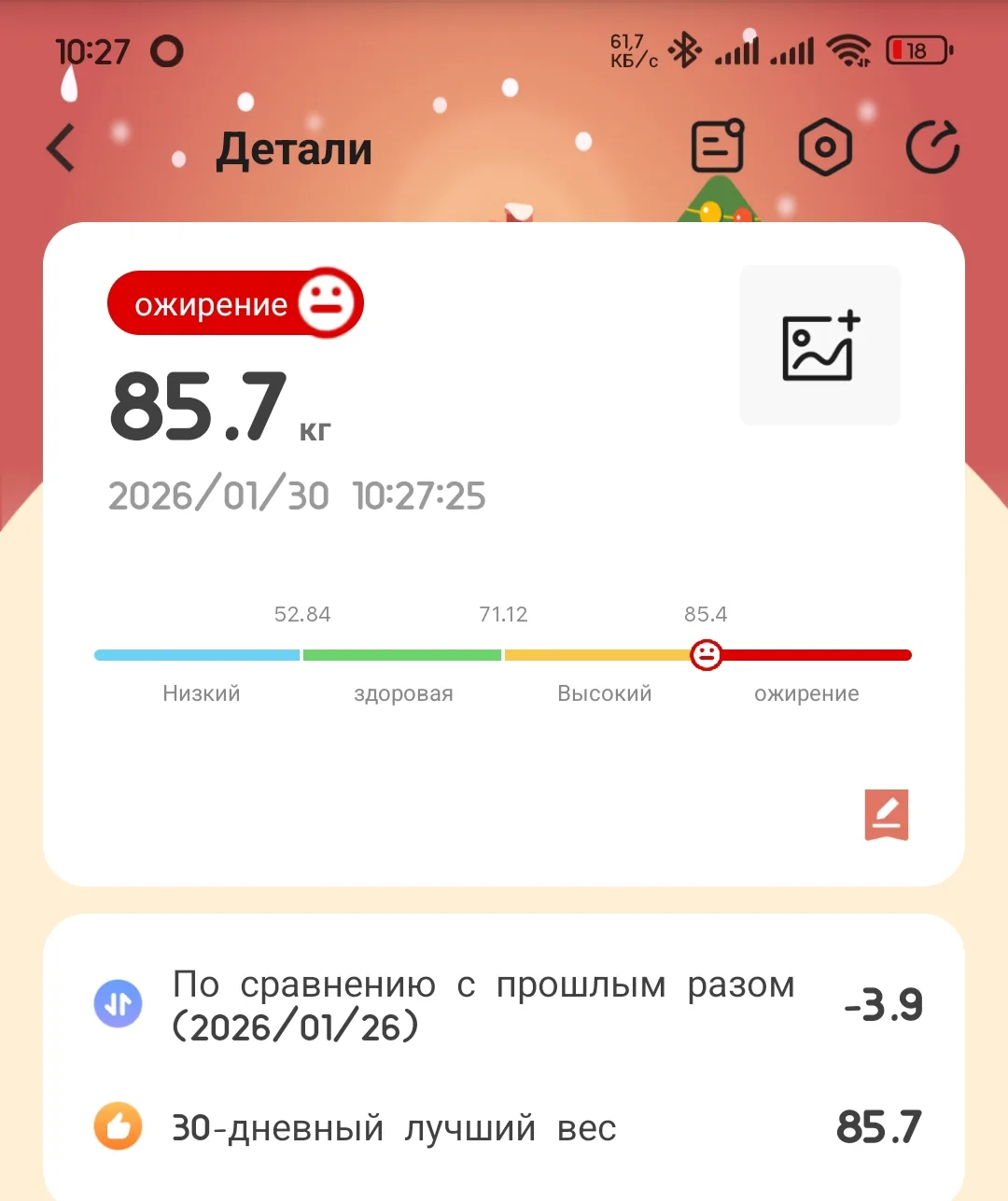1008x1201 pixels.
Task: Open the hexagon settings icon
Action: click(x=825, y=147)
